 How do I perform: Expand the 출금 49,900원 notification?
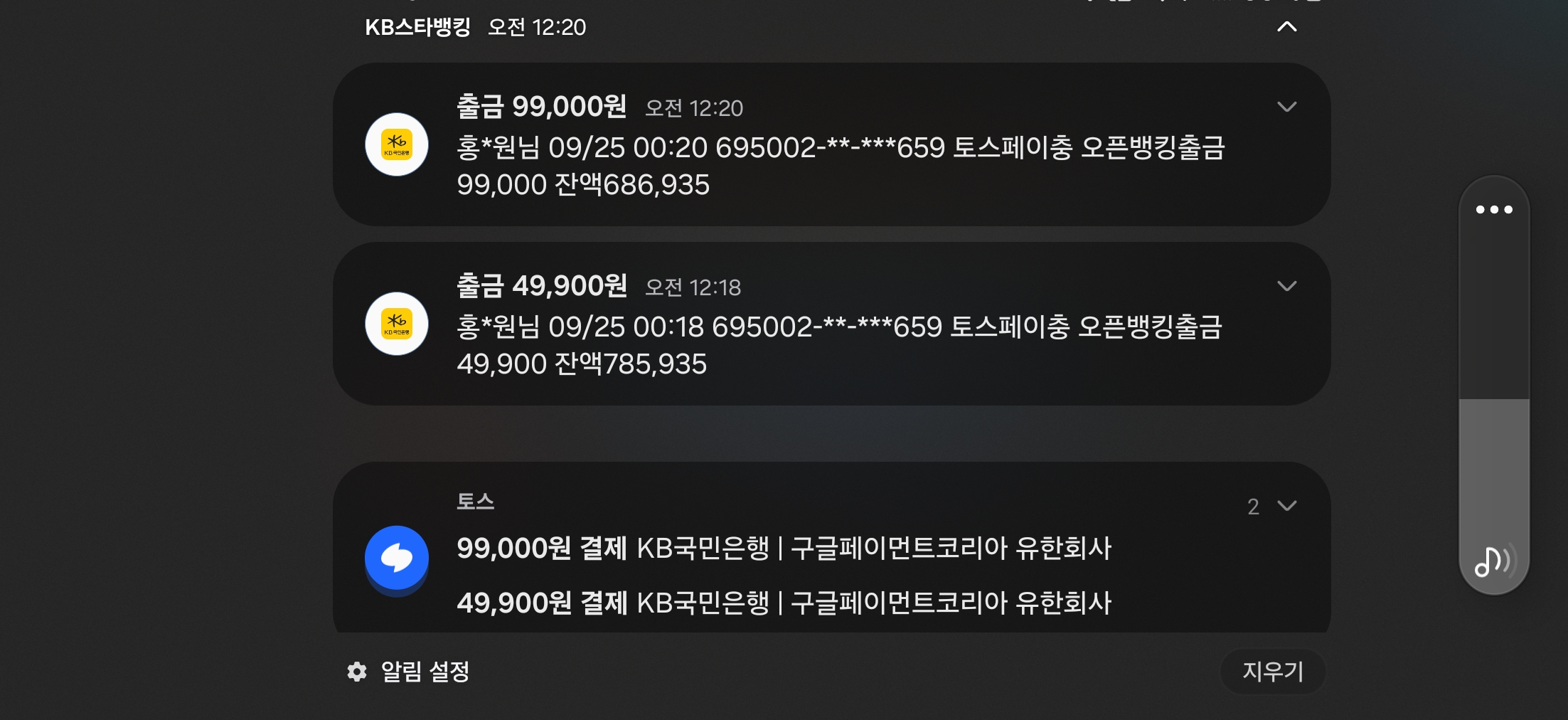pyautogui.click(x=1286, y=286)
